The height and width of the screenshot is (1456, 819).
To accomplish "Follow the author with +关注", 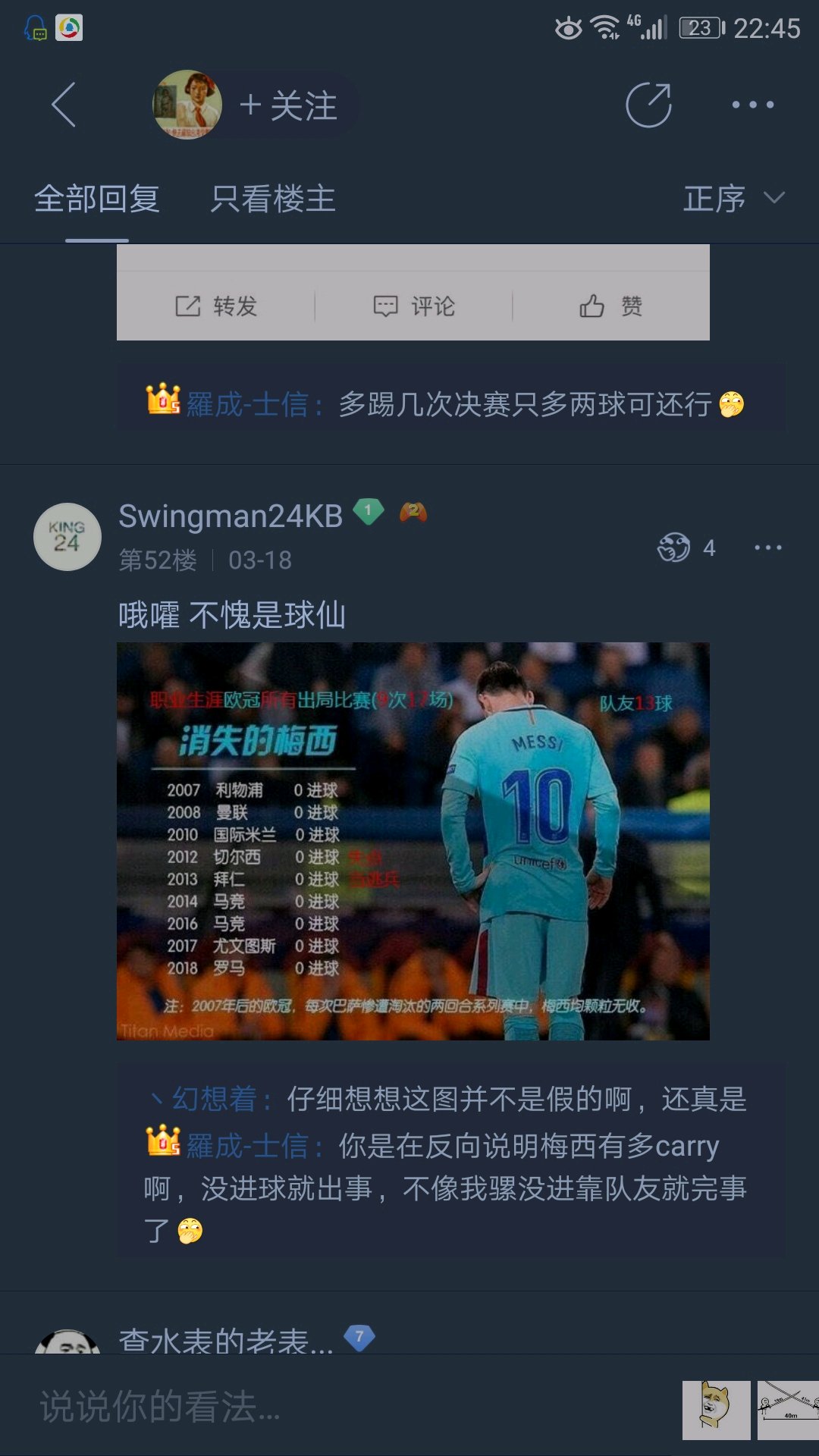I will 289,105.
